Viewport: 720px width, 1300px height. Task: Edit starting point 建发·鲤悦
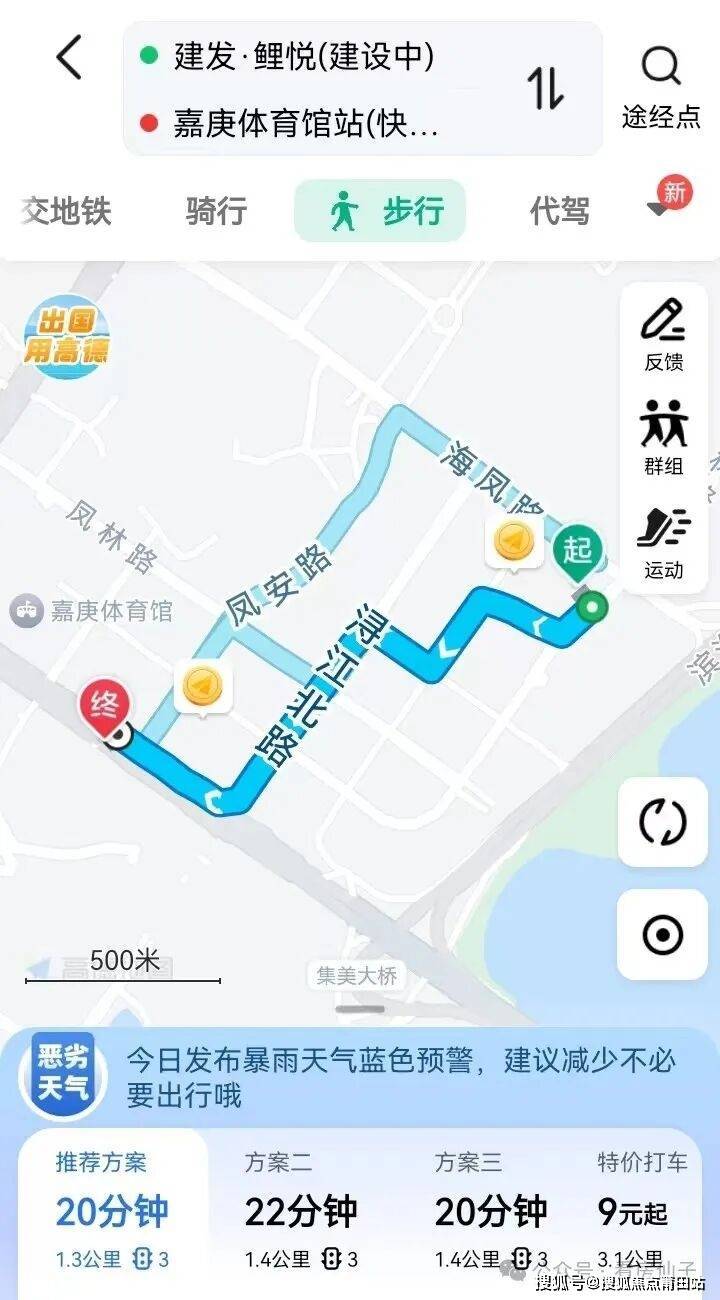pyautogui.click(x=305, y=56)
